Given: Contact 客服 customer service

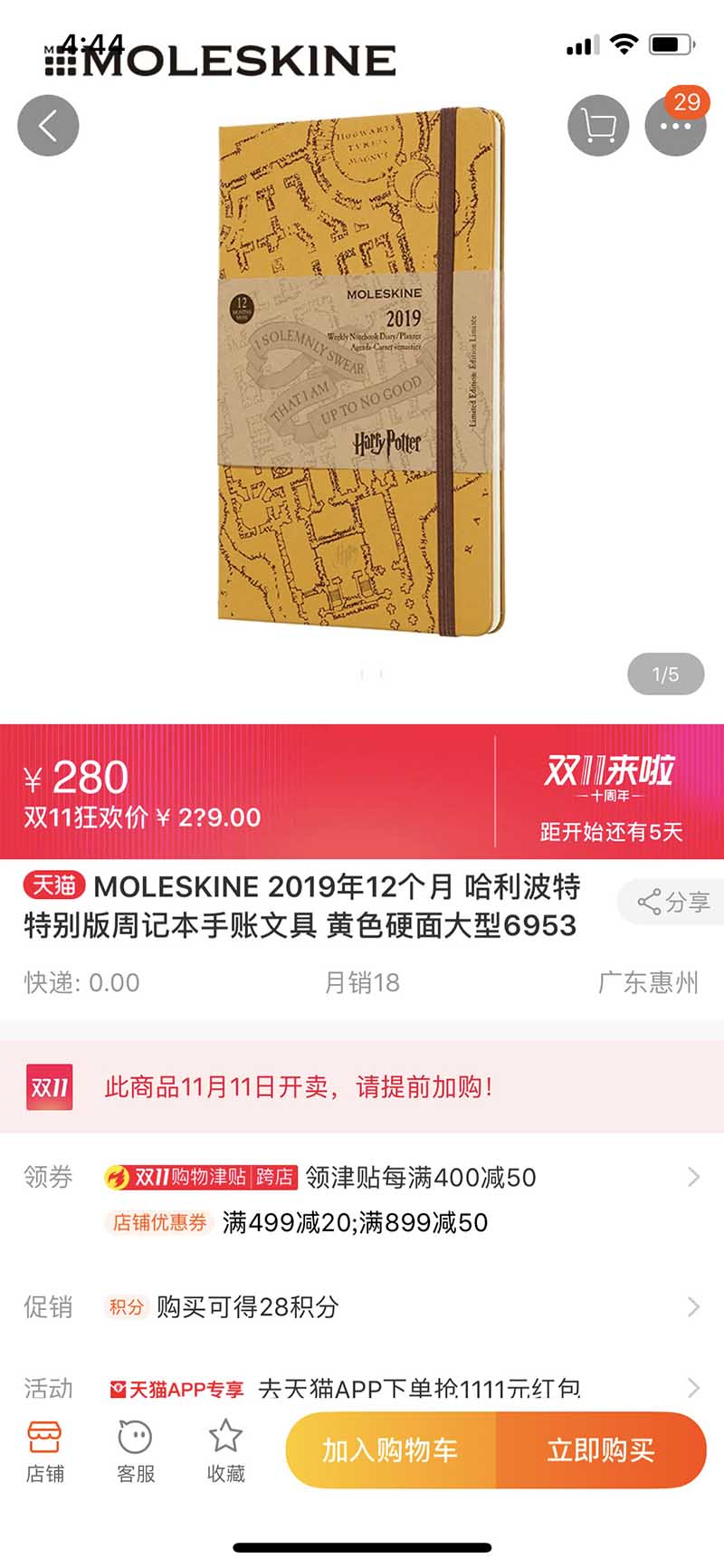Looking at the screenshot, I should (136, 1451).
